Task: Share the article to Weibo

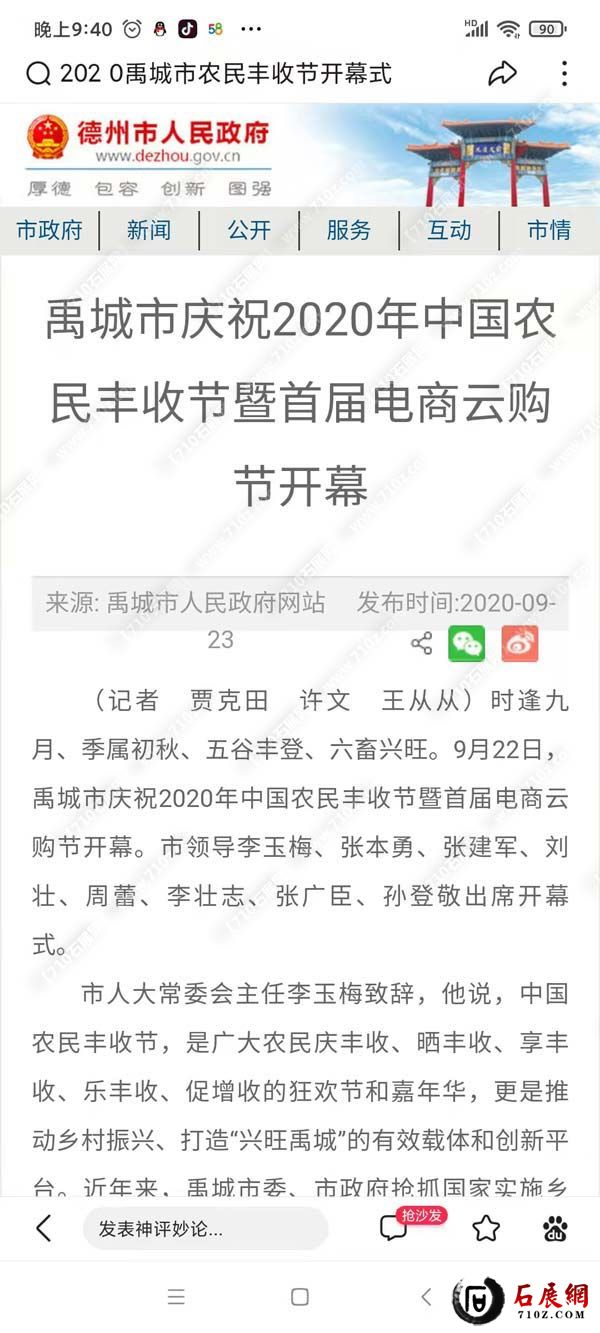Action: [x=519, y=643]
